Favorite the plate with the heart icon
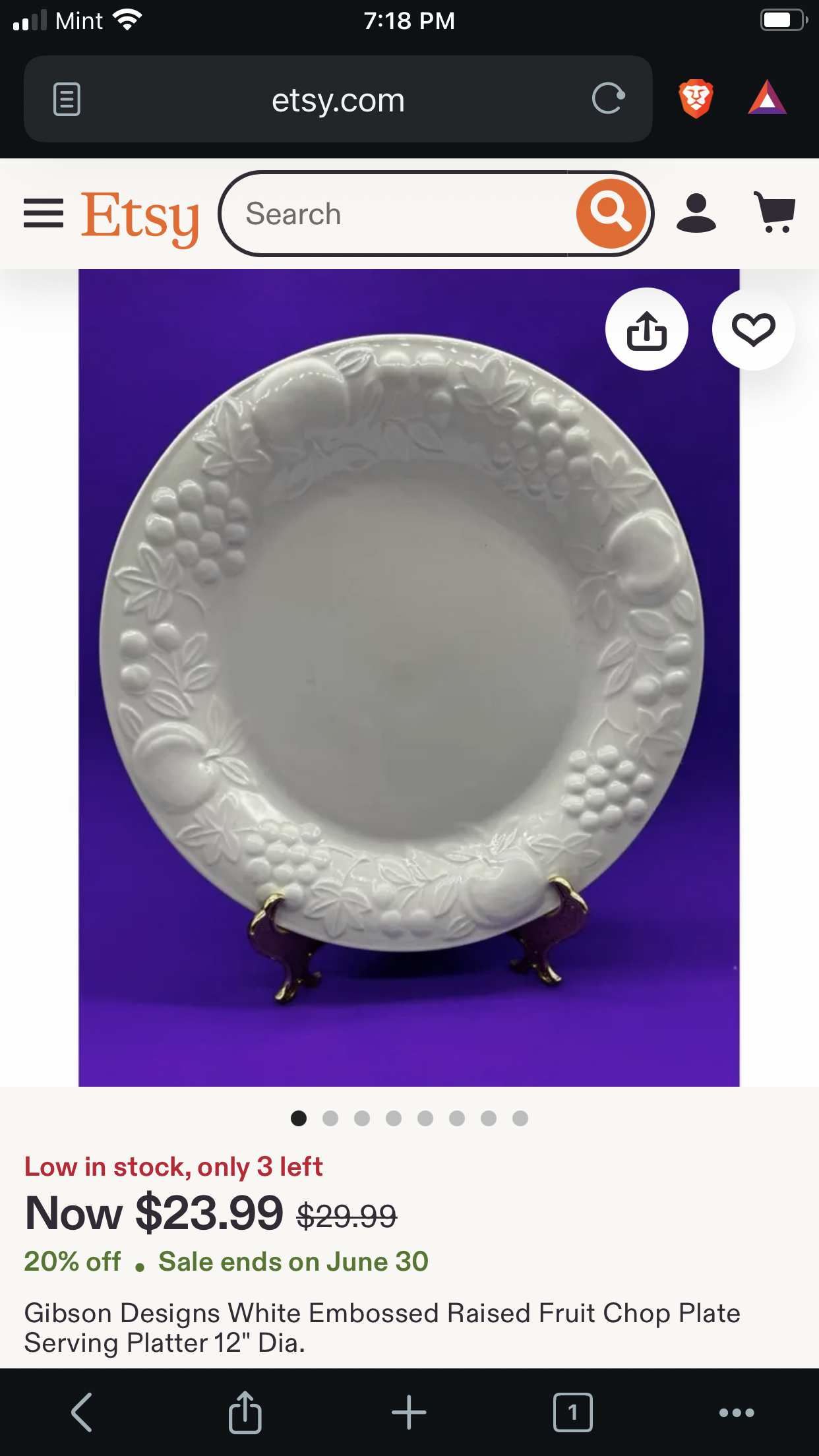Viewport: 819px width, 1456px height. [x=753, y=329]
